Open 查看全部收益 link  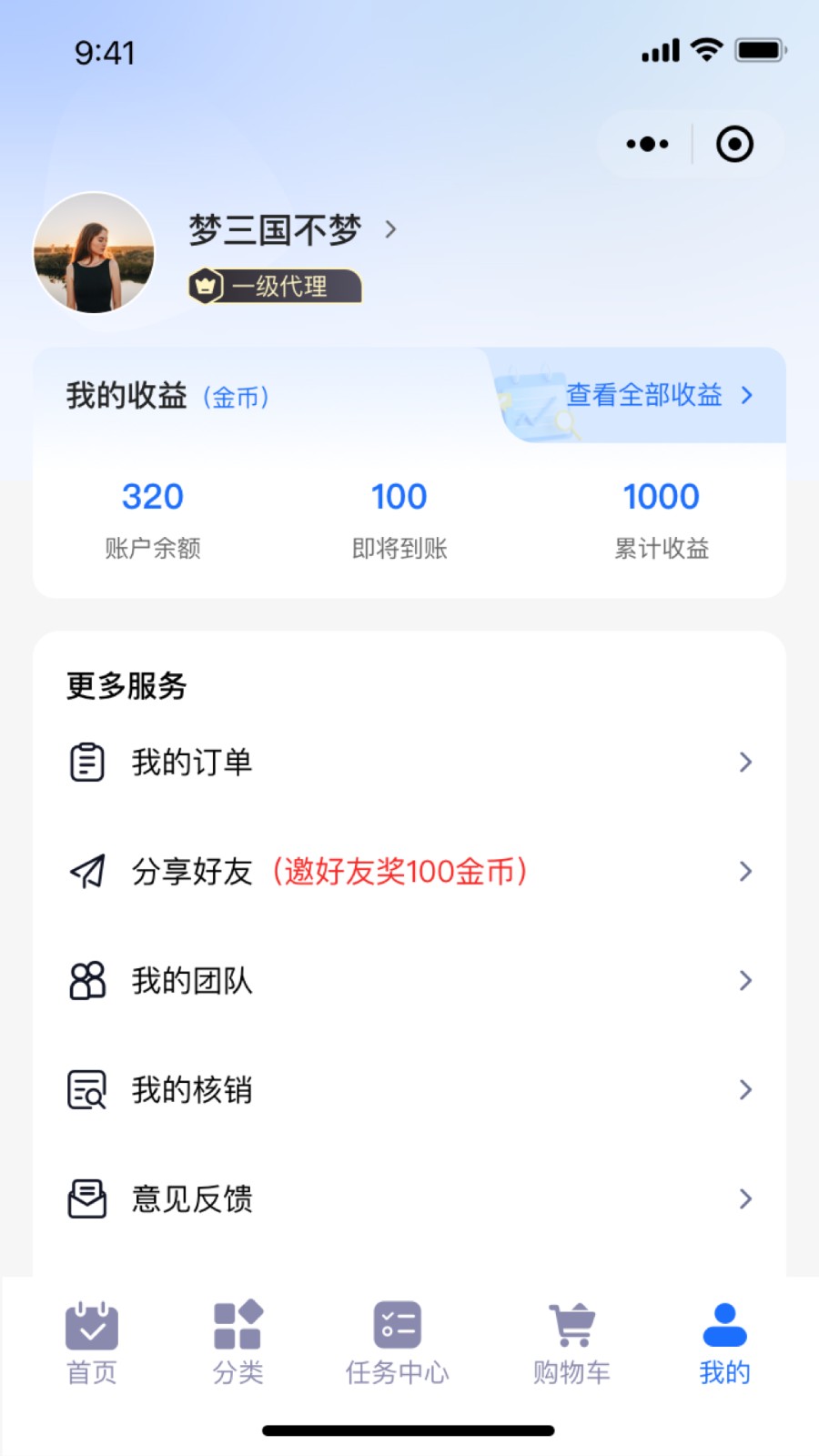(644, 396)
